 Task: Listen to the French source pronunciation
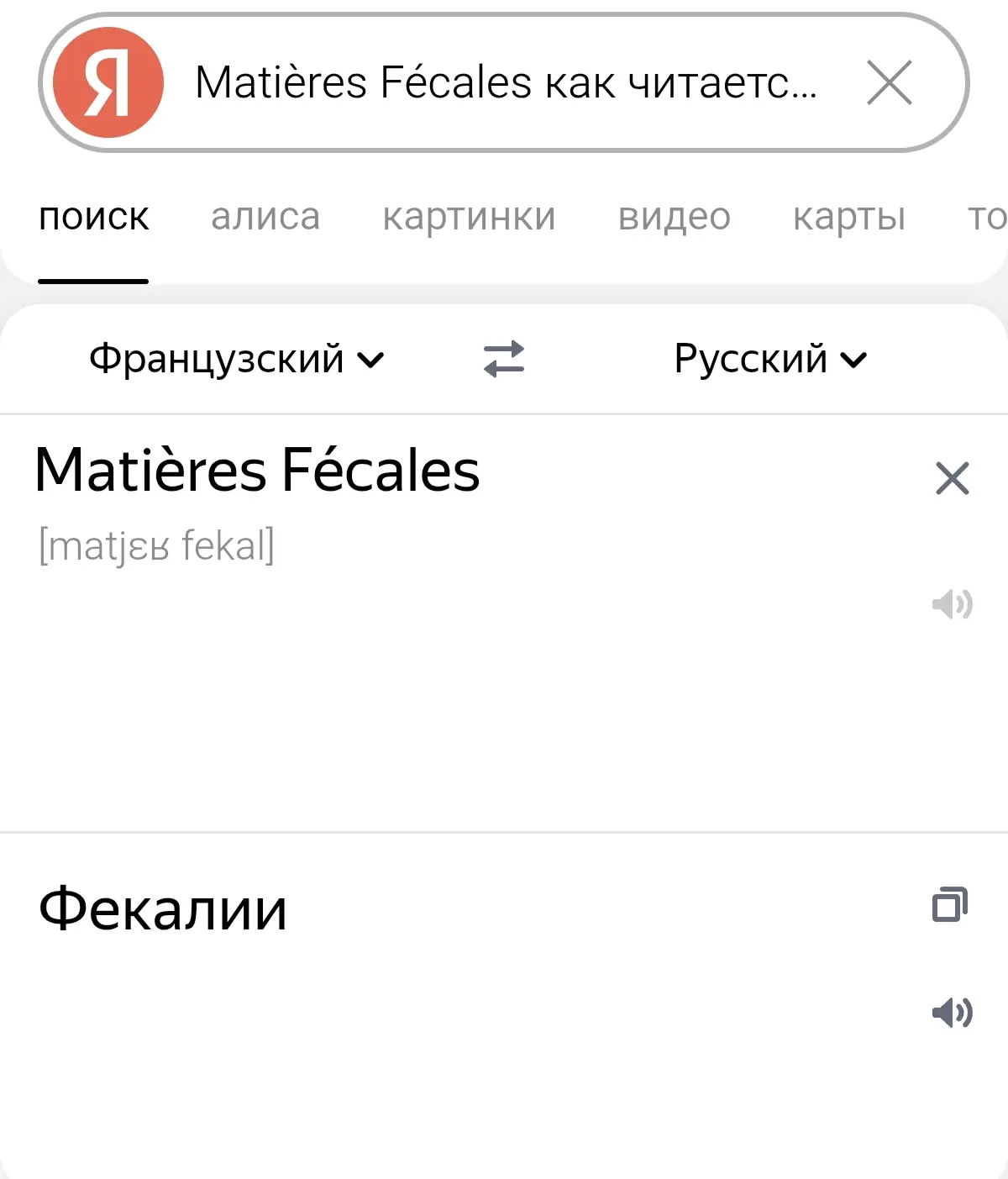pos(952,604)
